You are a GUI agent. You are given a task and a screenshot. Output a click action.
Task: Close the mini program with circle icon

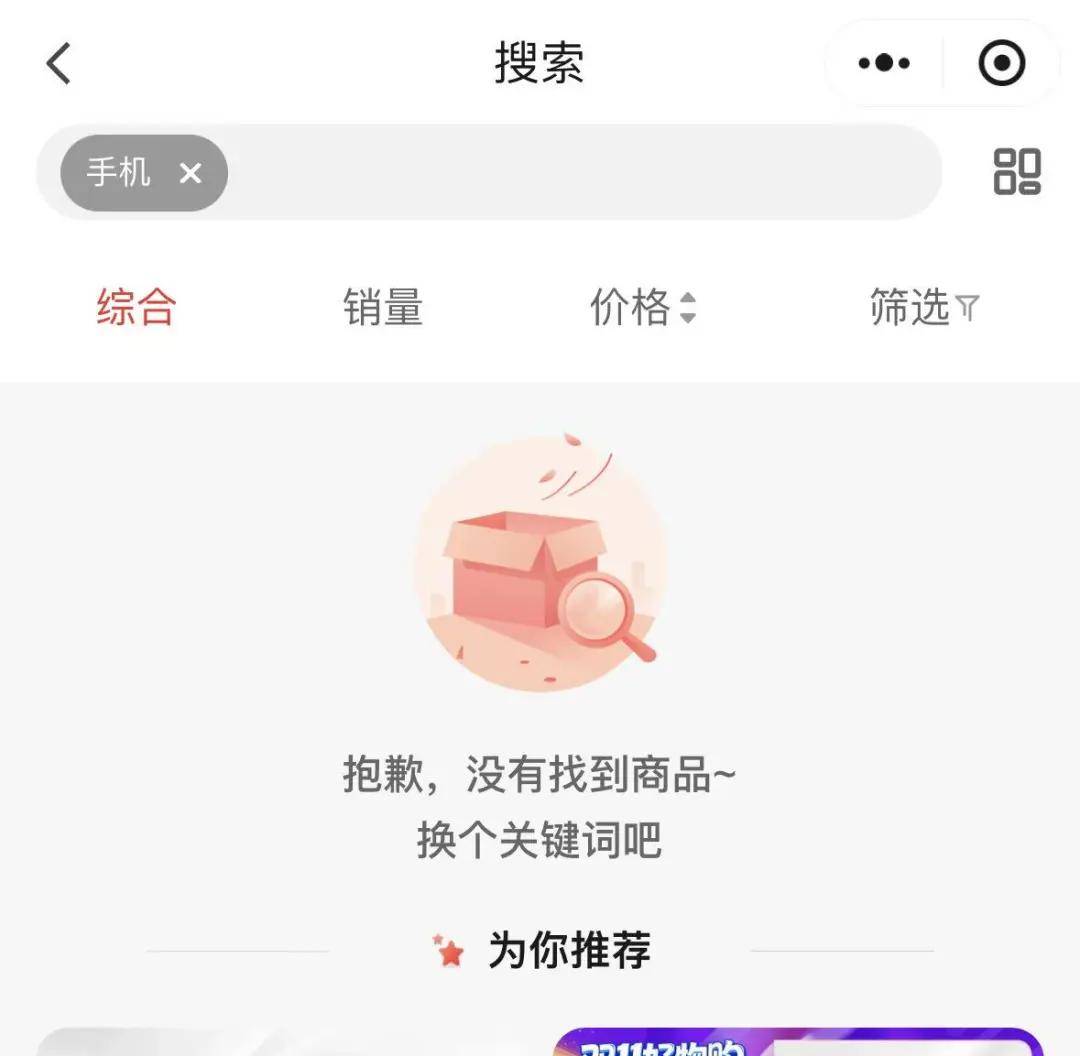pos(1001,64)
